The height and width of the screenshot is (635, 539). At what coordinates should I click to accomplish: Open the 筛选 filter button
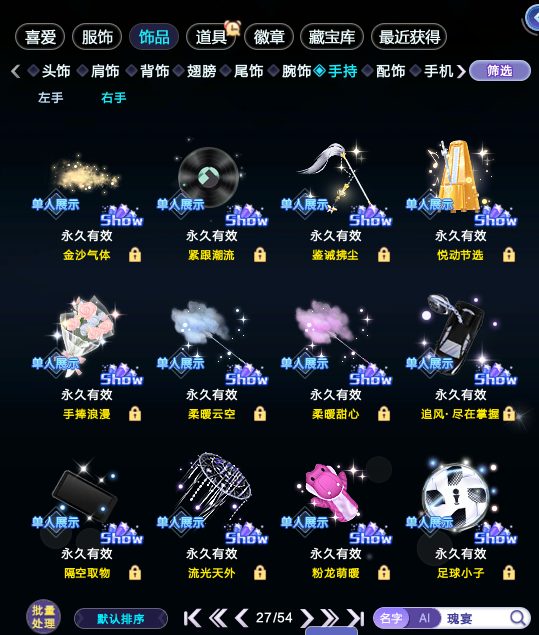point(500,71)
